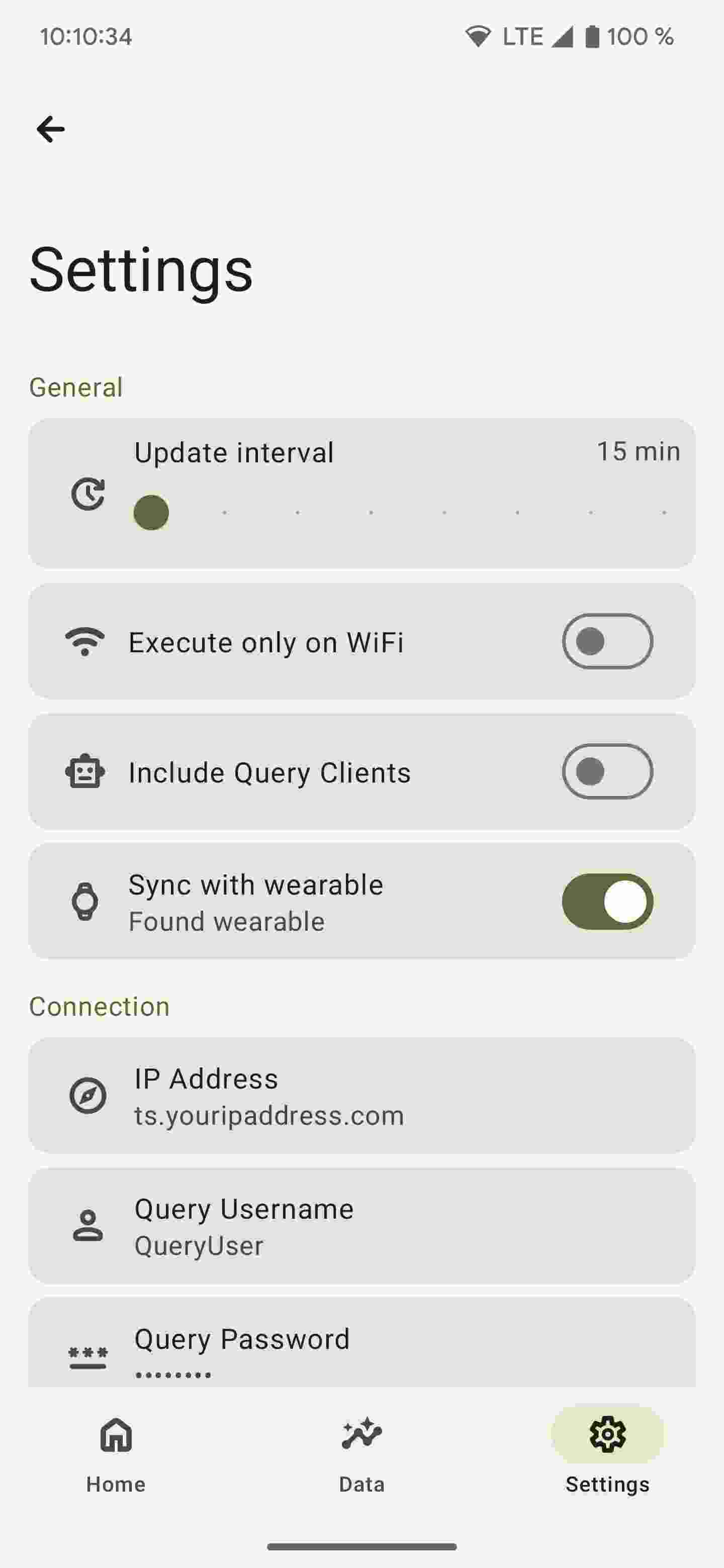Click the Data chart icon in bottom navigation
724x1568 pixels.
361,1435
